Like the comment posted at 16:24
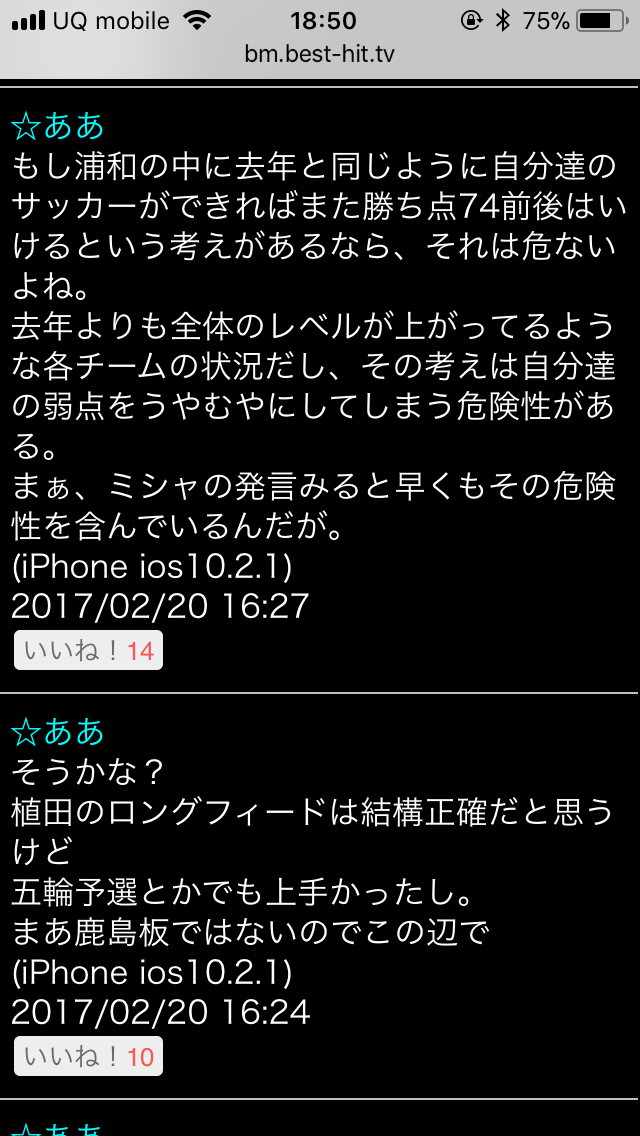 (88, 1057)
